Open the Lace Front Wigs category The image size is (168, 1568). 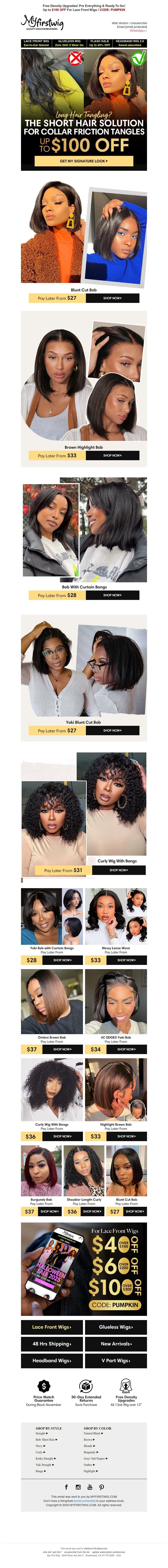52,1327
